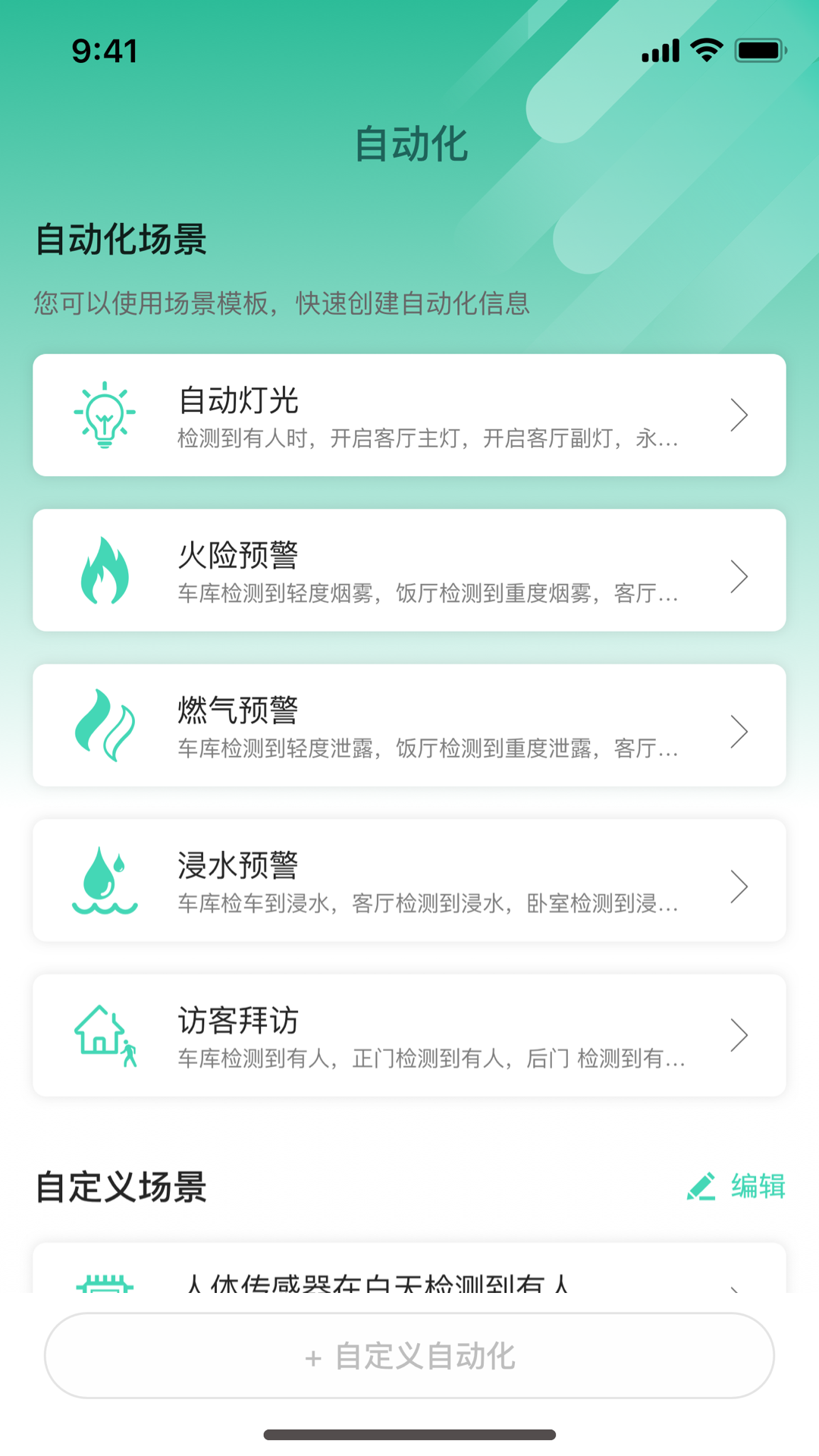Open the 浸水预警 scene card

(x=409, y=880)
